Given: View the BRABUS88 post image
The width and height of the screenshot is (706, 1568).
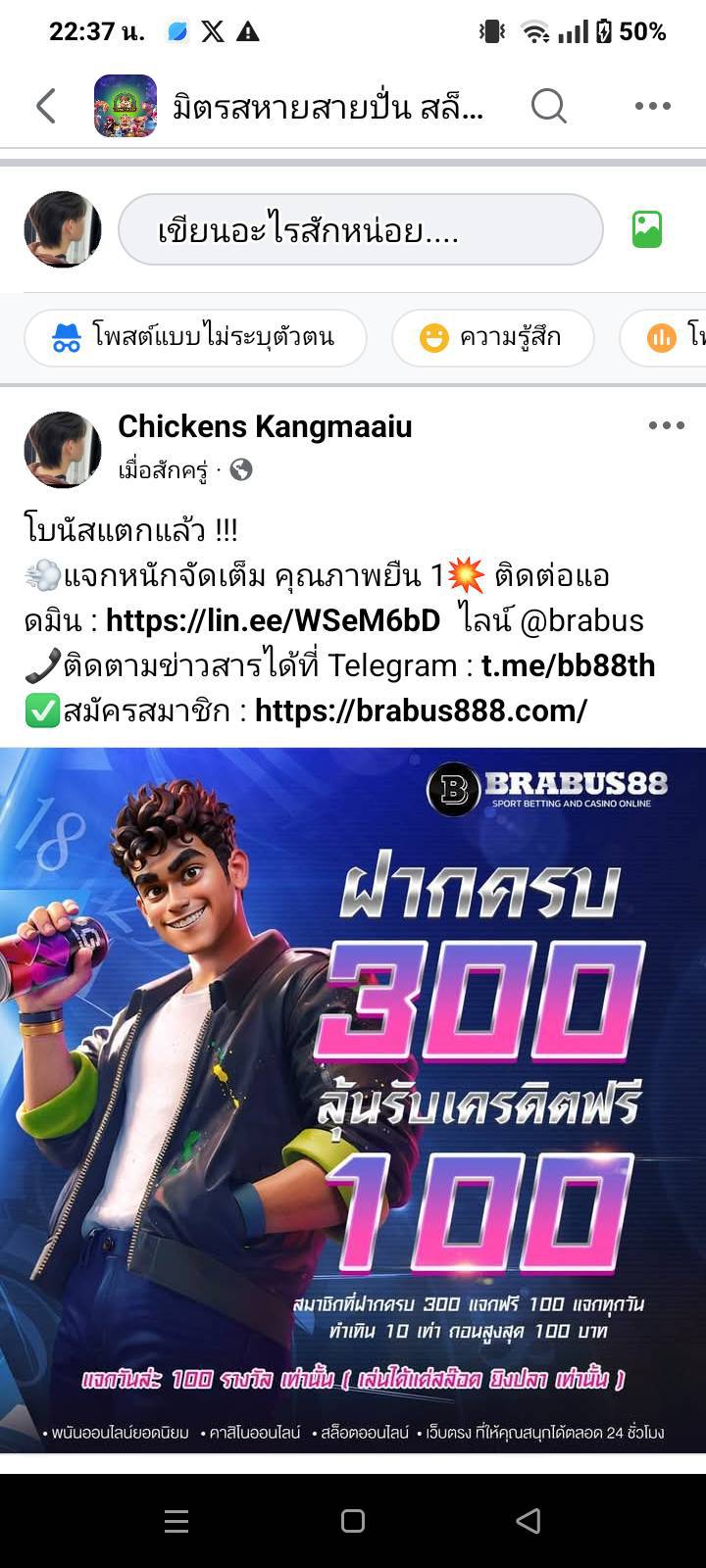Looking at the screenshot, I should (x=353, y=1100).
